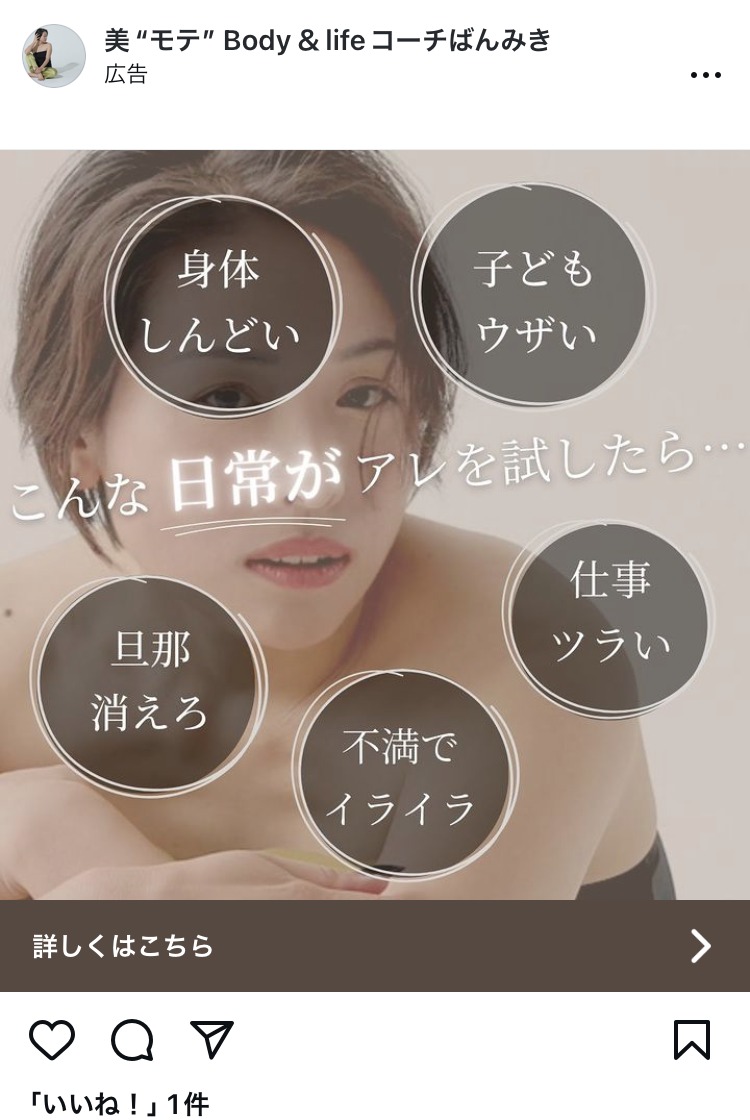Share this post via paper plane icon
The height and width of the screenshot is (1120, 750).
(211, 1040)
